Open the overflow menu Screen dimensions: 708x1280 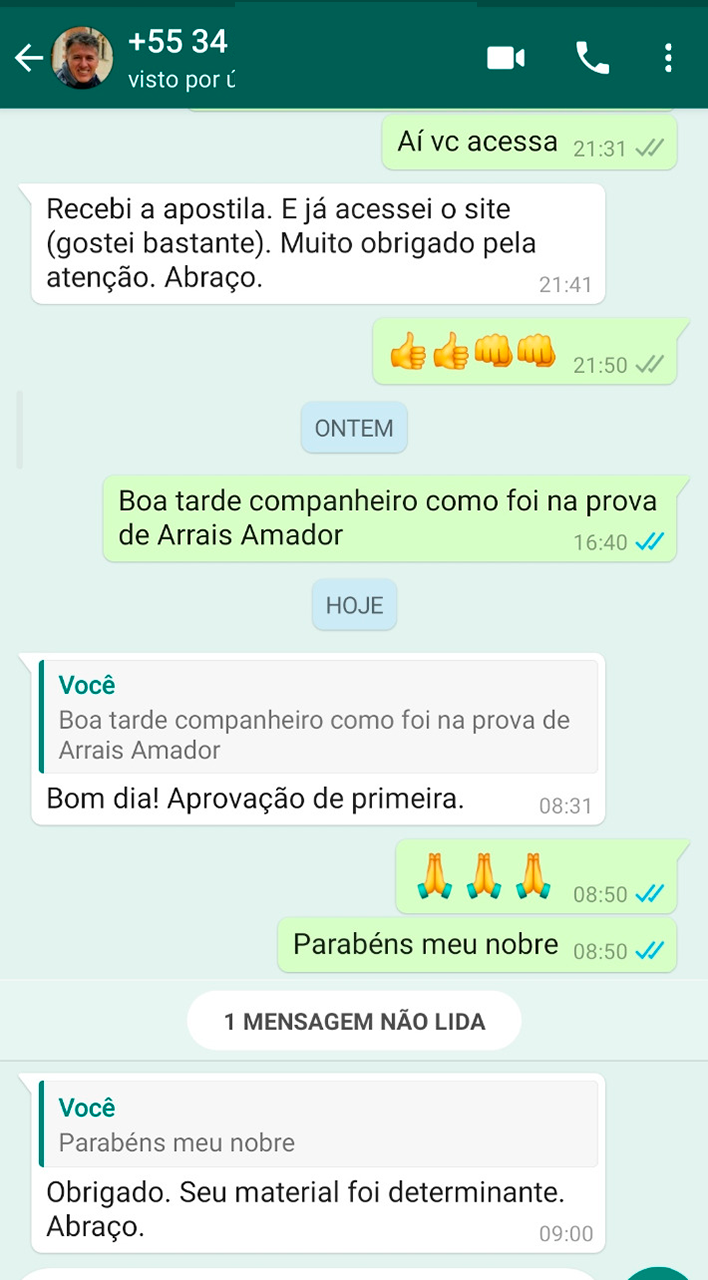[x=668, y=58]
